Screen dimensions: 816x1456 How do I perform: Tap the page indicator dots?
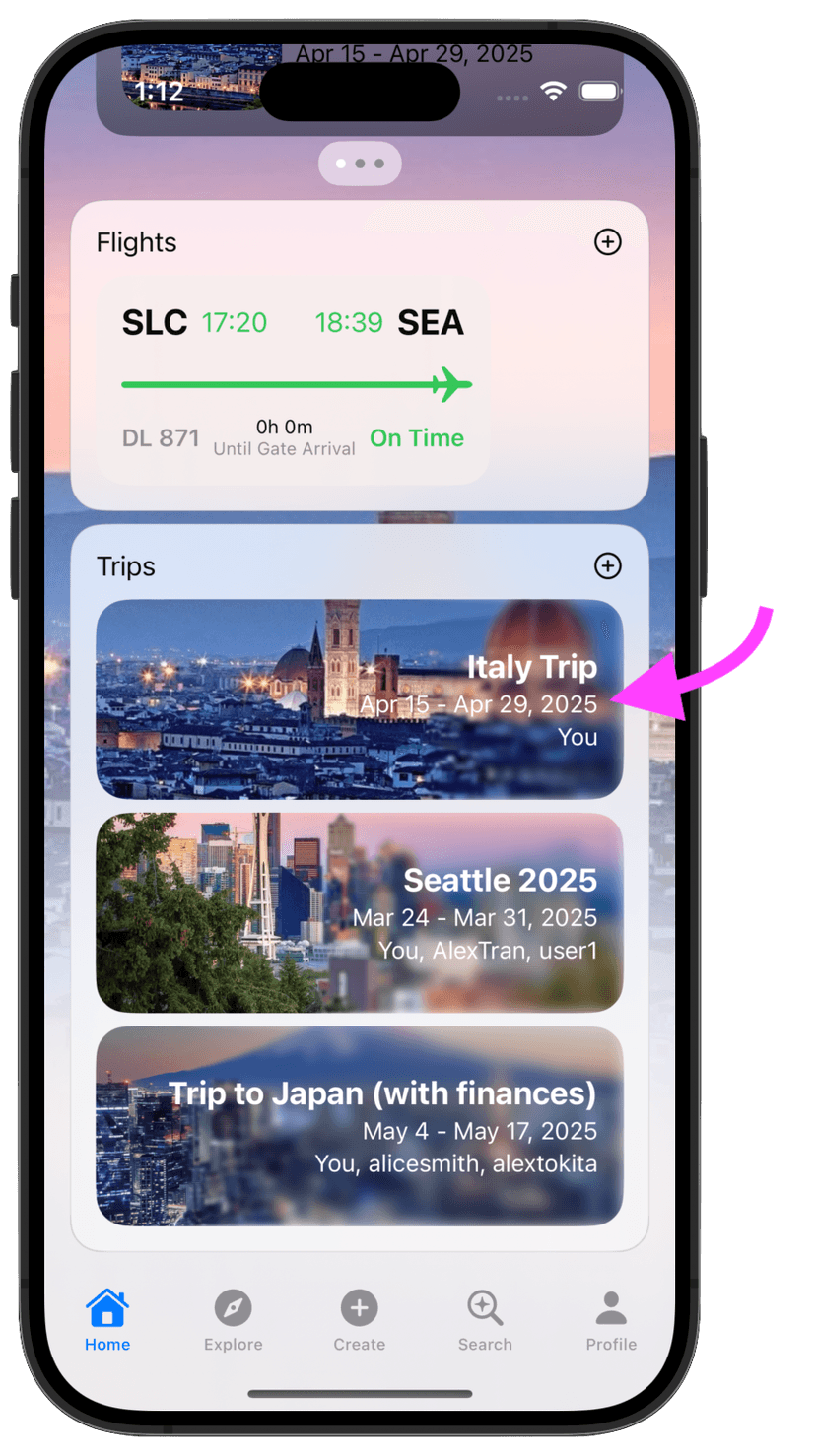pos(360,164)
